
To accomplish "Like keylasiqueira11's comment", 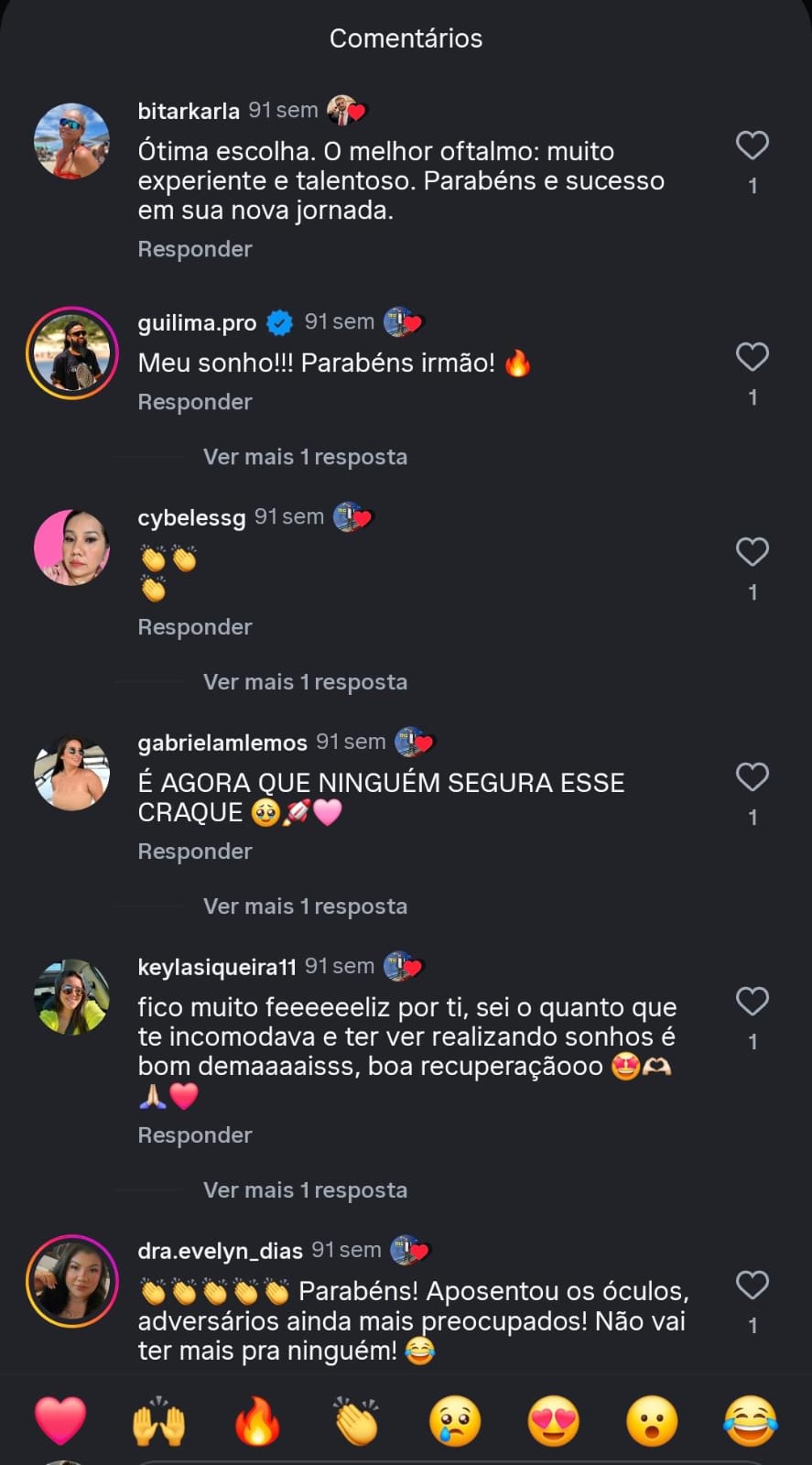I will point(752,1001).
